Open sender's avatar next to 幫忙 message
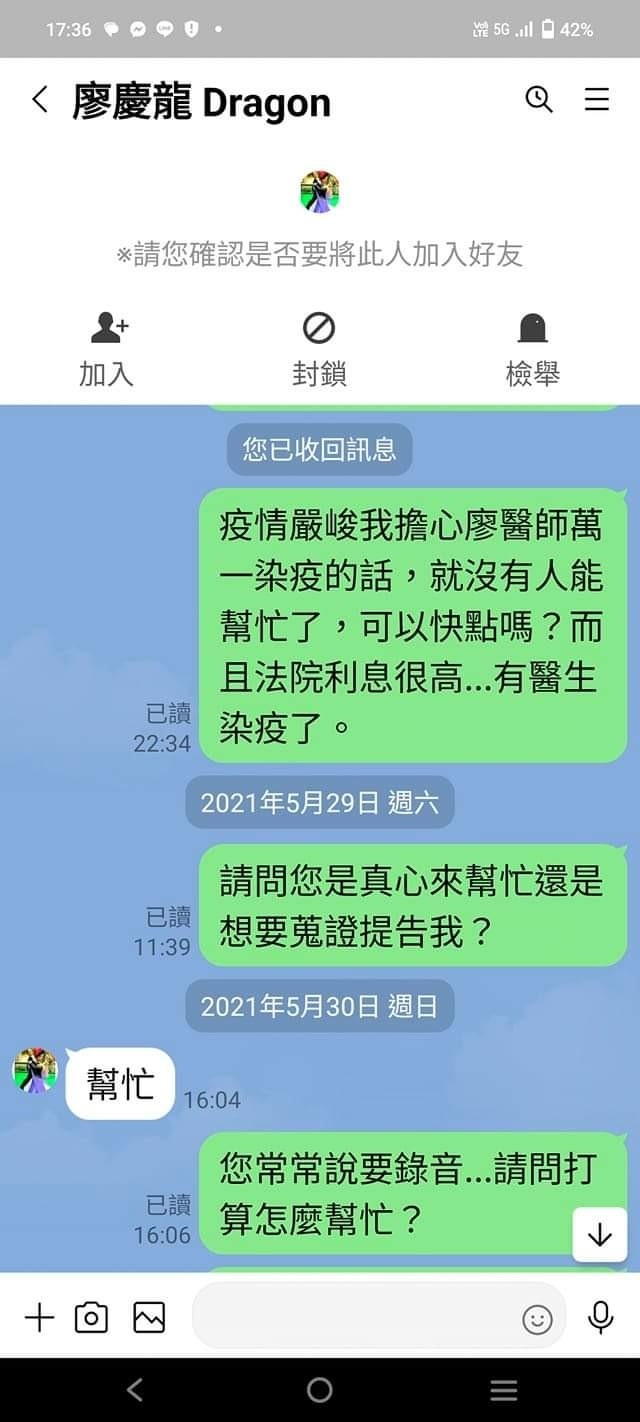The width and height of the screenshot is (640, 1422). coord(35,1070)
